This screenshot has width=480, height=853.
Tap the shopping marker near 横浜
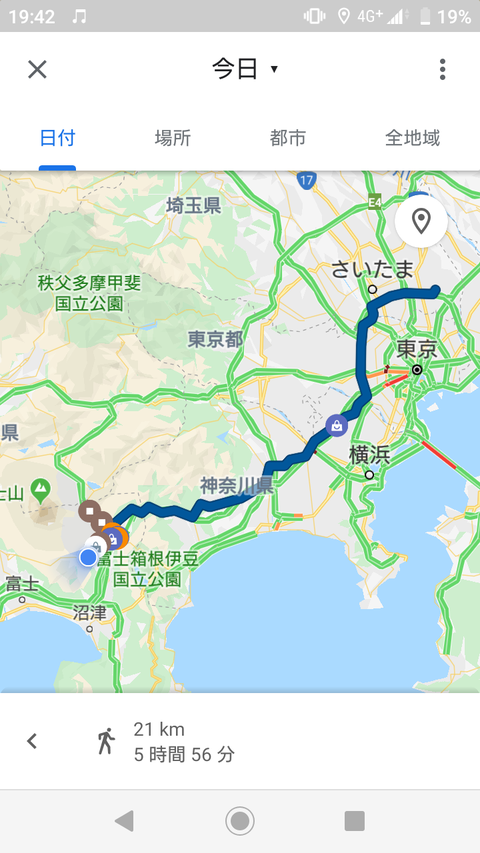(x=337, y=425)
